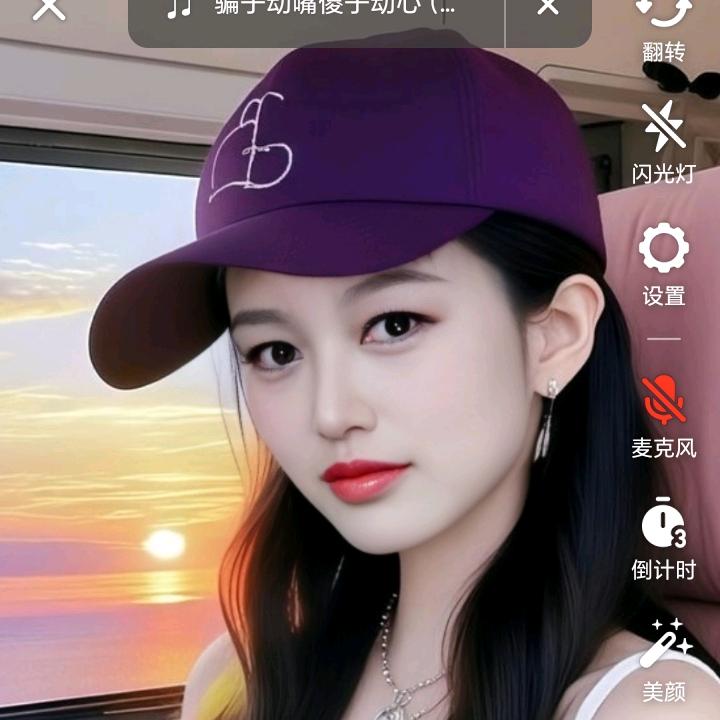Open 美颜 beauty effects
The height and width of the screenshot is (720, 720).
pyautogui.click(x=665, y=658)
